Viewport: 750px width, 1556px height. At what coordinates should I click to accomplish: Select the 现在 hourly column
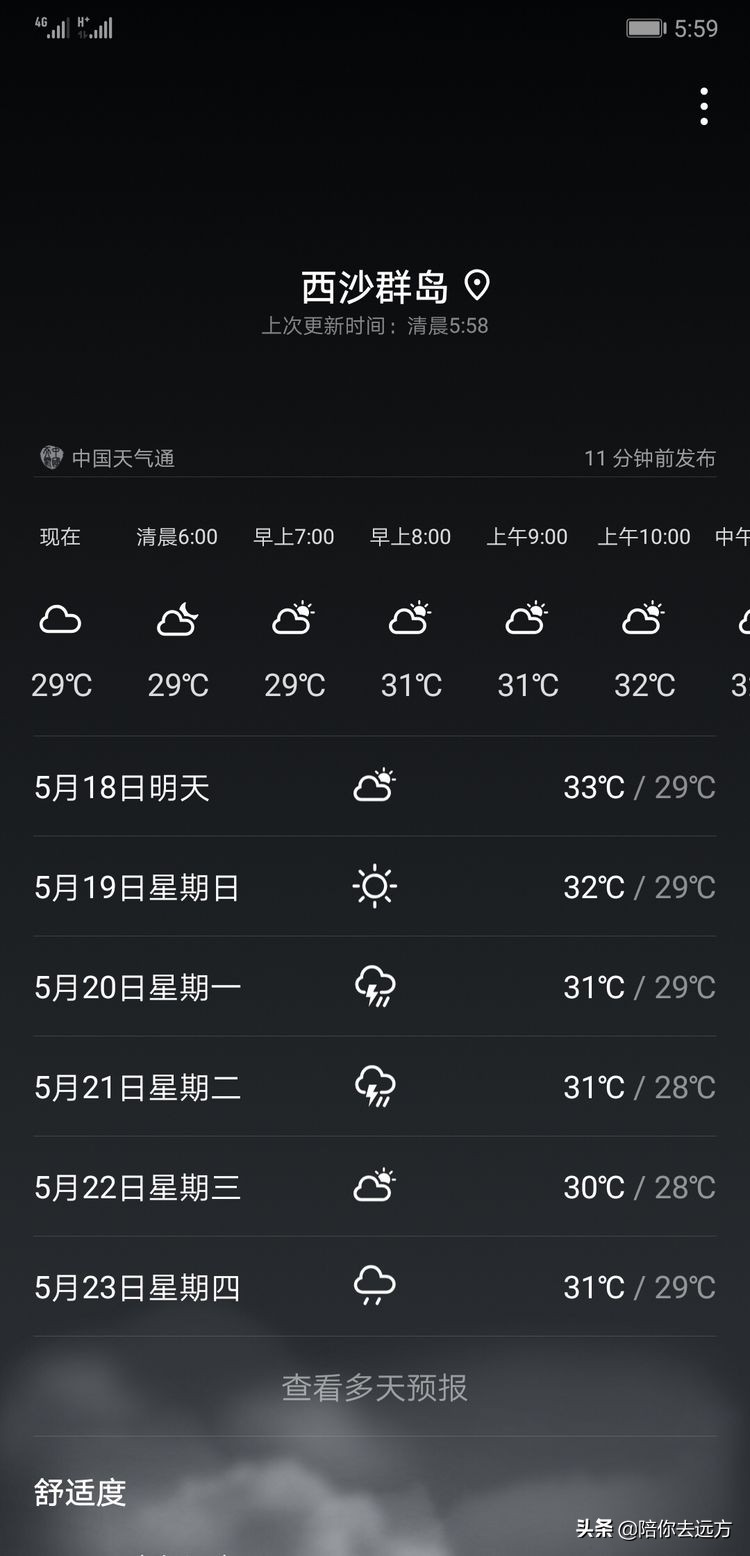click(58, 537)
